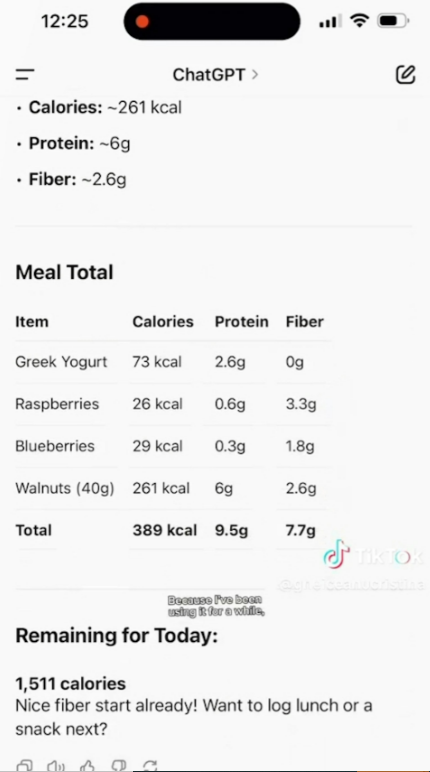Viewport: 430px width, 772px height.
Task: Open the sidebar menu
Action: coord(25,75)
